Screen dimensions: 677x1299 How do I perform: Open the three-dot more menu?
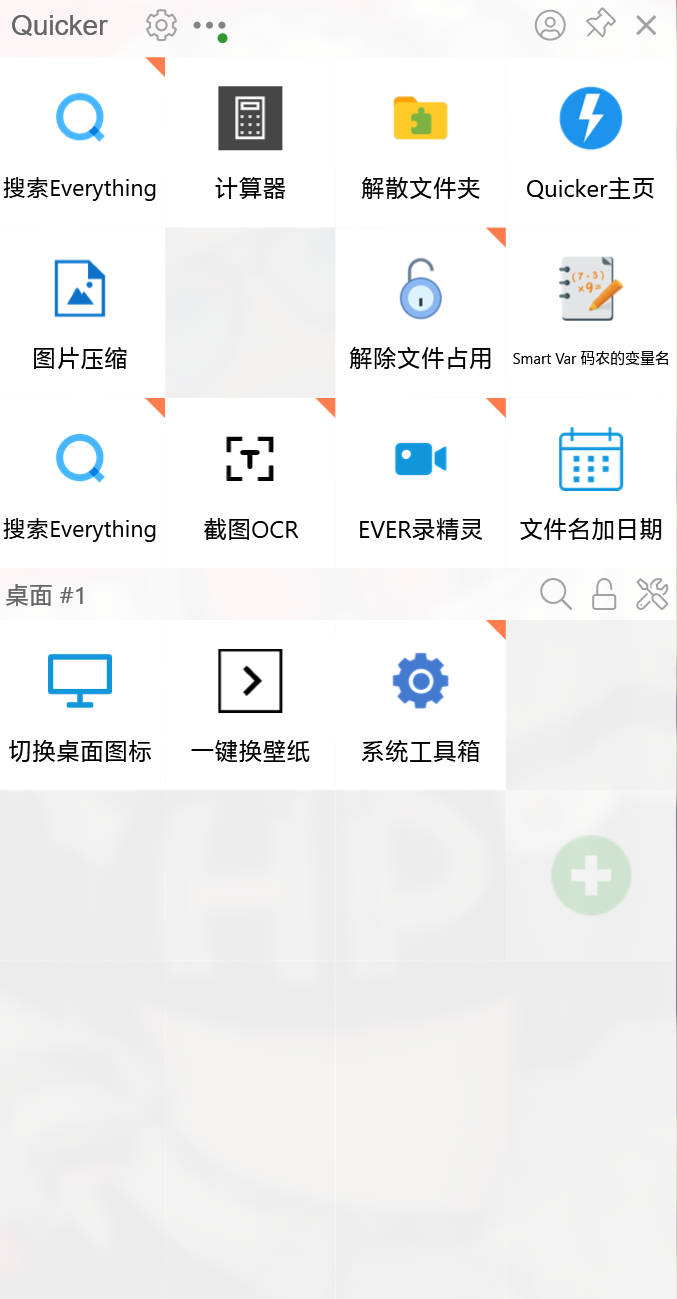(209, 26)
